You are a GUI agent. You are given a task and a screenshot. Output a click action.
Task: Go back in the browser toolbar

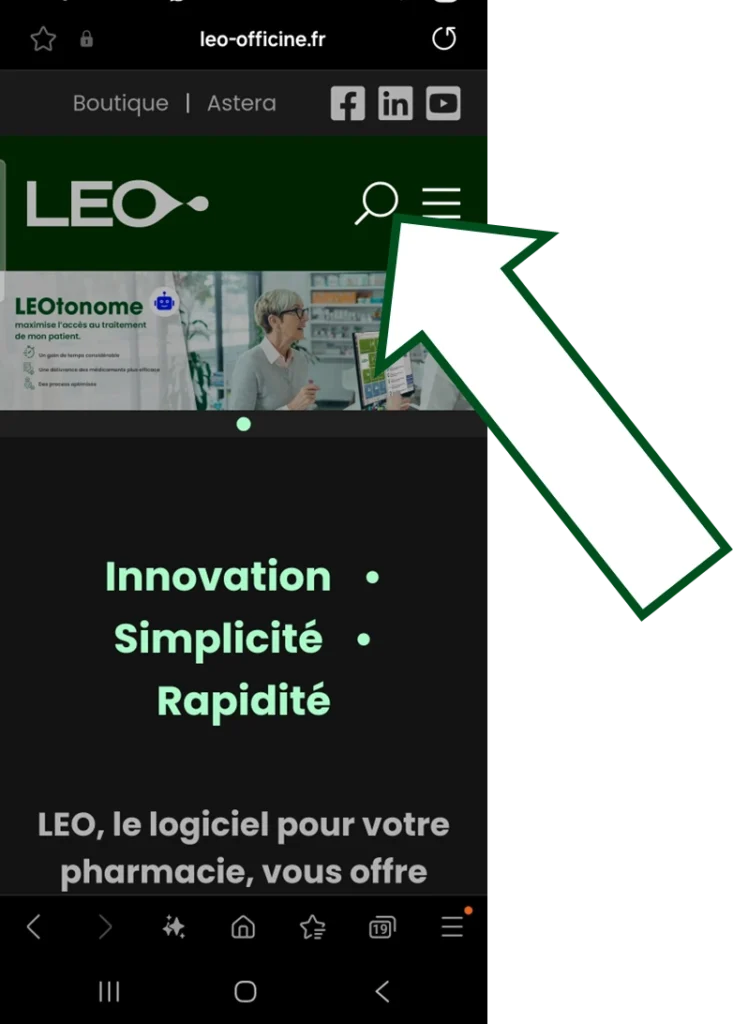[x=34, y=927]
